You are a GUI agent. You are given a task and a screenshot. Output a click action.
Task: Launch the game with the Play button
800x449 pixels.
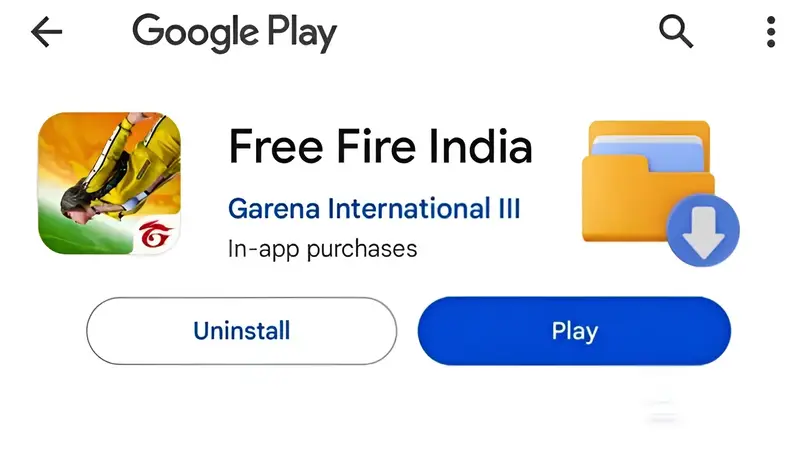pos(574,331)
